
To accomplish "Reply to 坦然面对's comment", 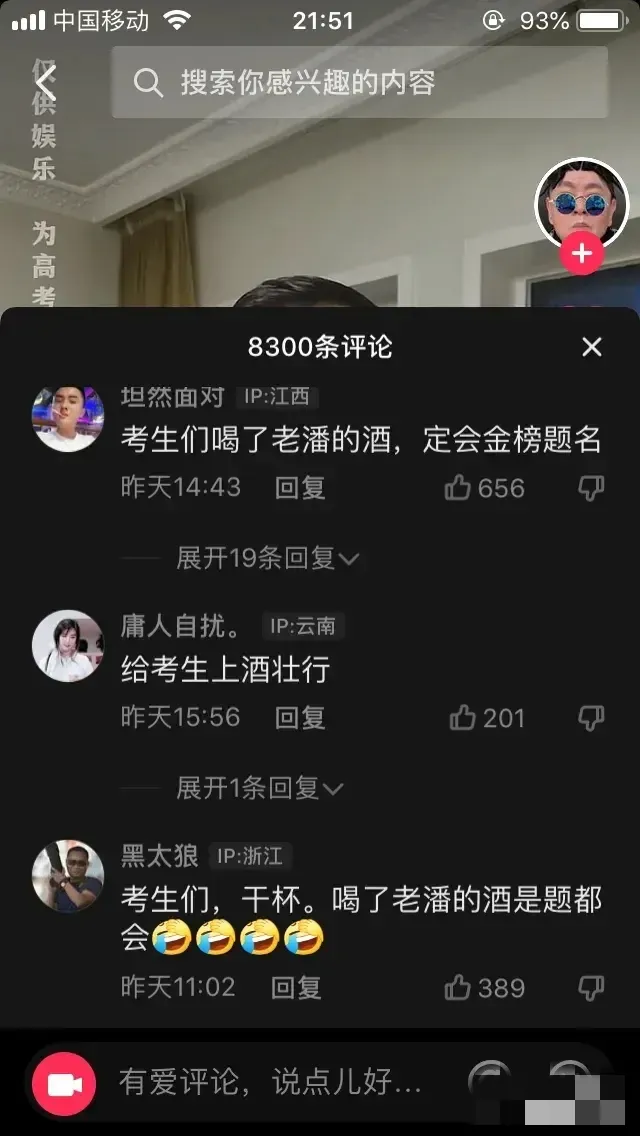I will (300, 488).
